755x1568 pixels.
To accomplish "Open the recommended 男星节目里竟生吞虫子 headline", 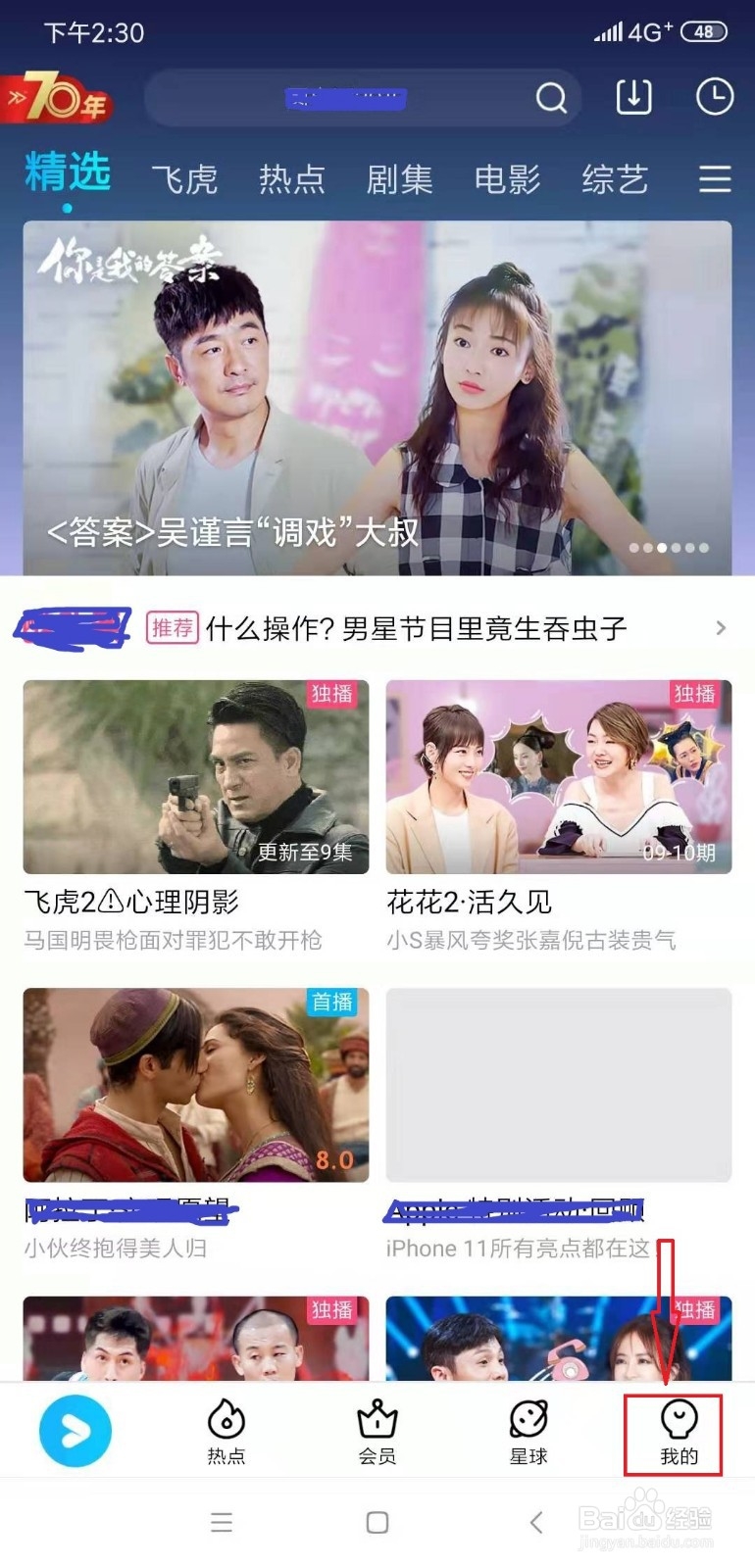I will [x=416, y=628].
